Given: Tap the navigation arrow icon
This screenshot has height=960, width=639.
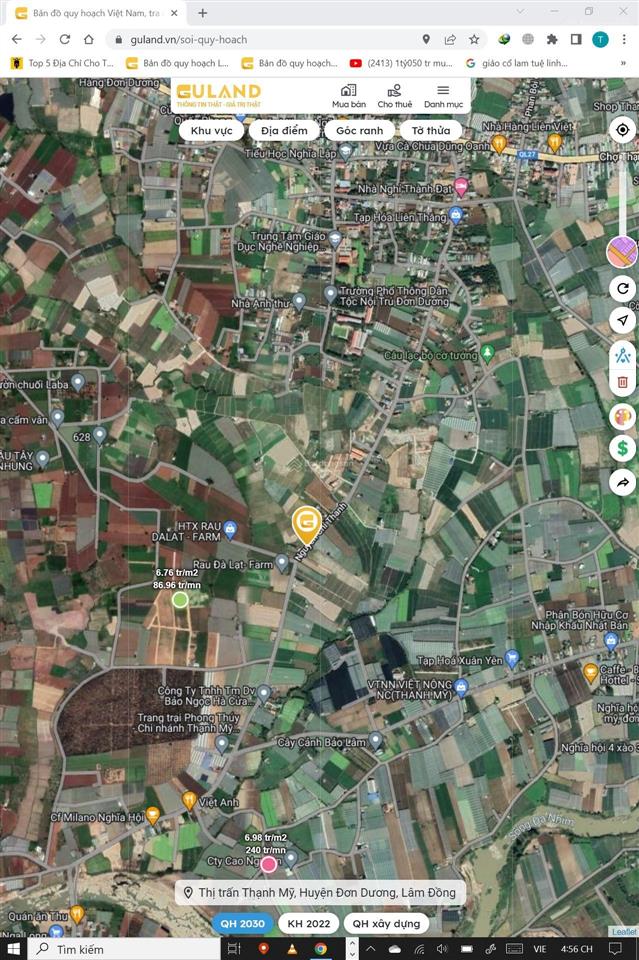Looking at the screenshot, I should 622,320.
